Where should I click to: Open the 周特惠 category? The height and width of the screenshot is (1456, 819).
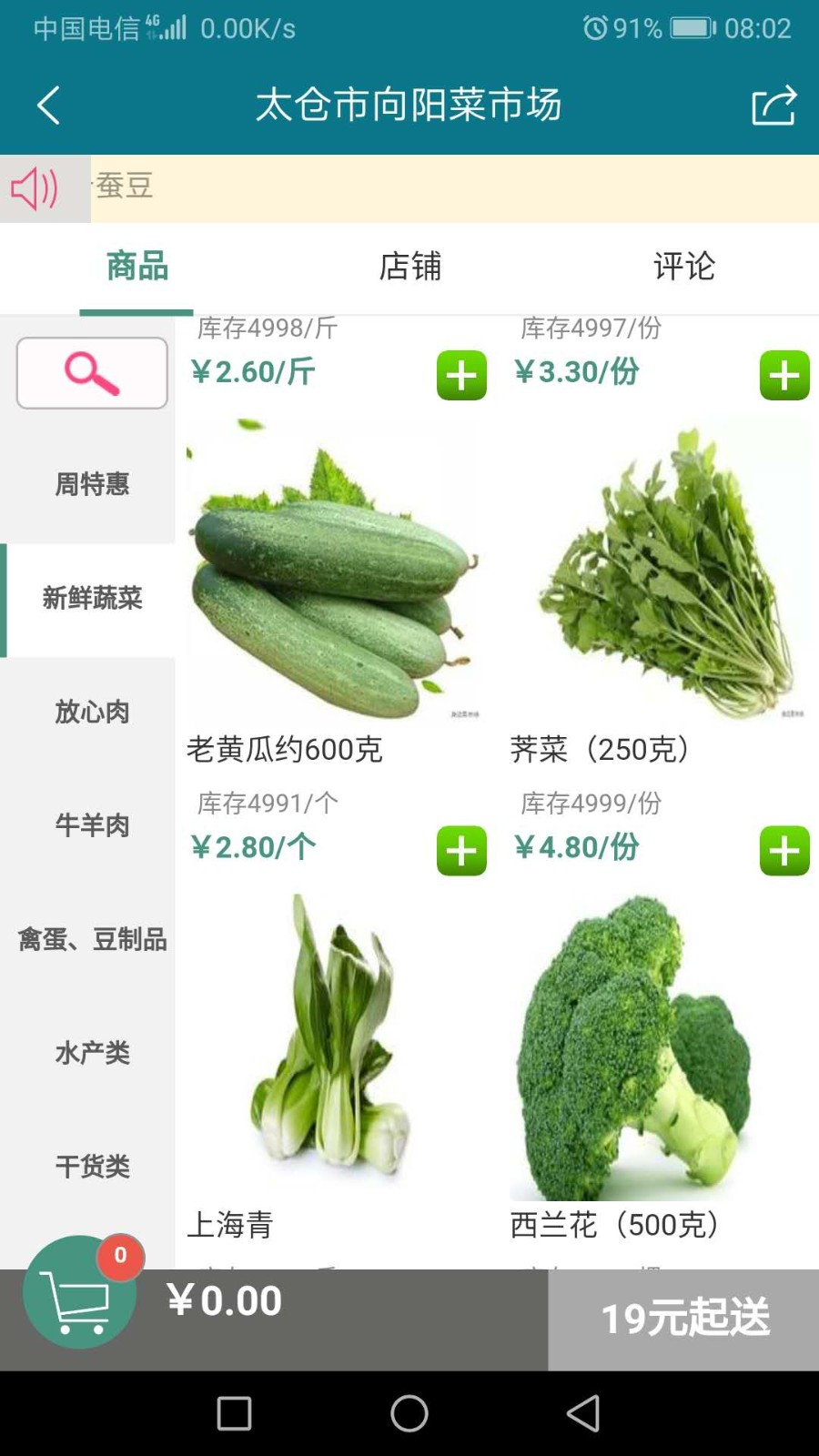click(x=91, y=485)
